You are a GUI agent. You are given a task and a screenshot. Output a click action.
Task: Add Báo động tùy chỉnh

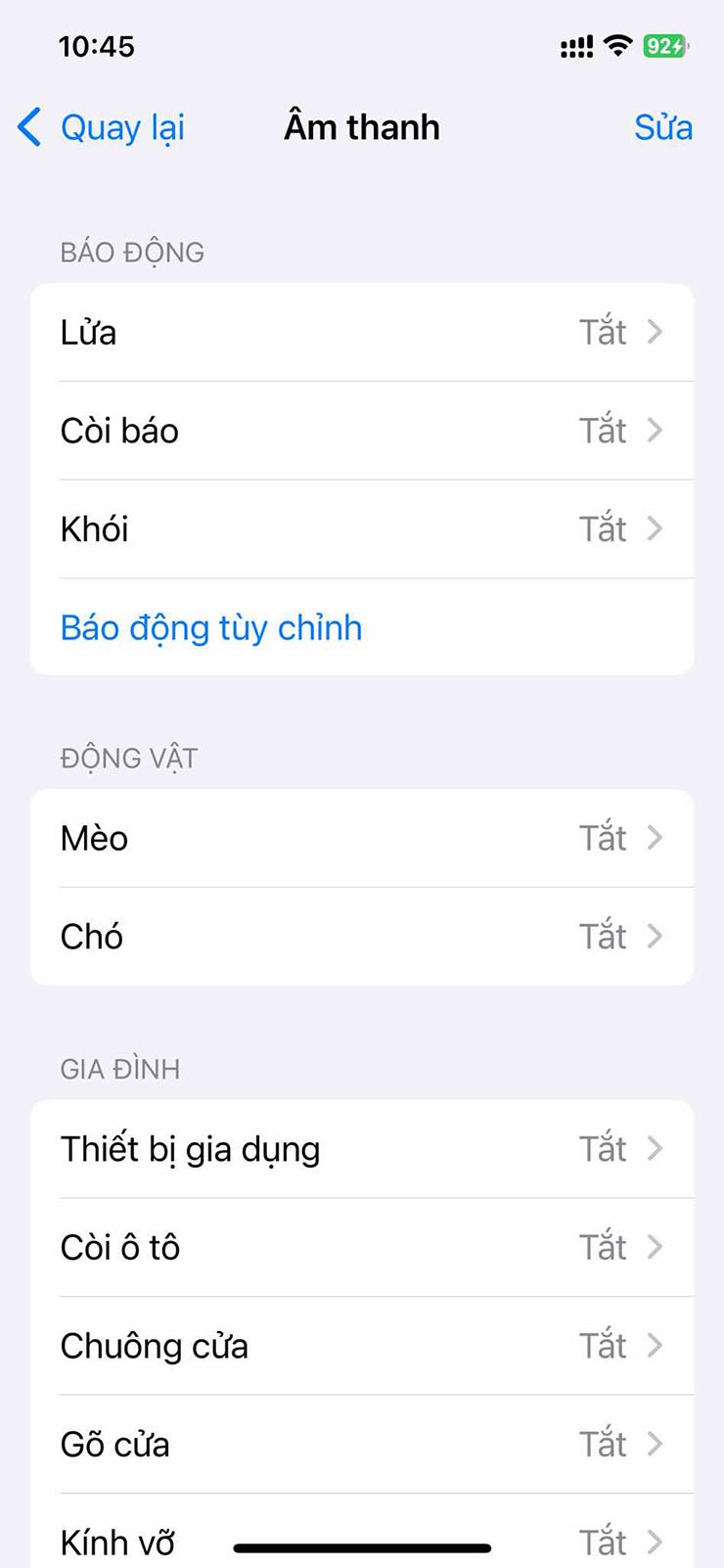point(211,627)
